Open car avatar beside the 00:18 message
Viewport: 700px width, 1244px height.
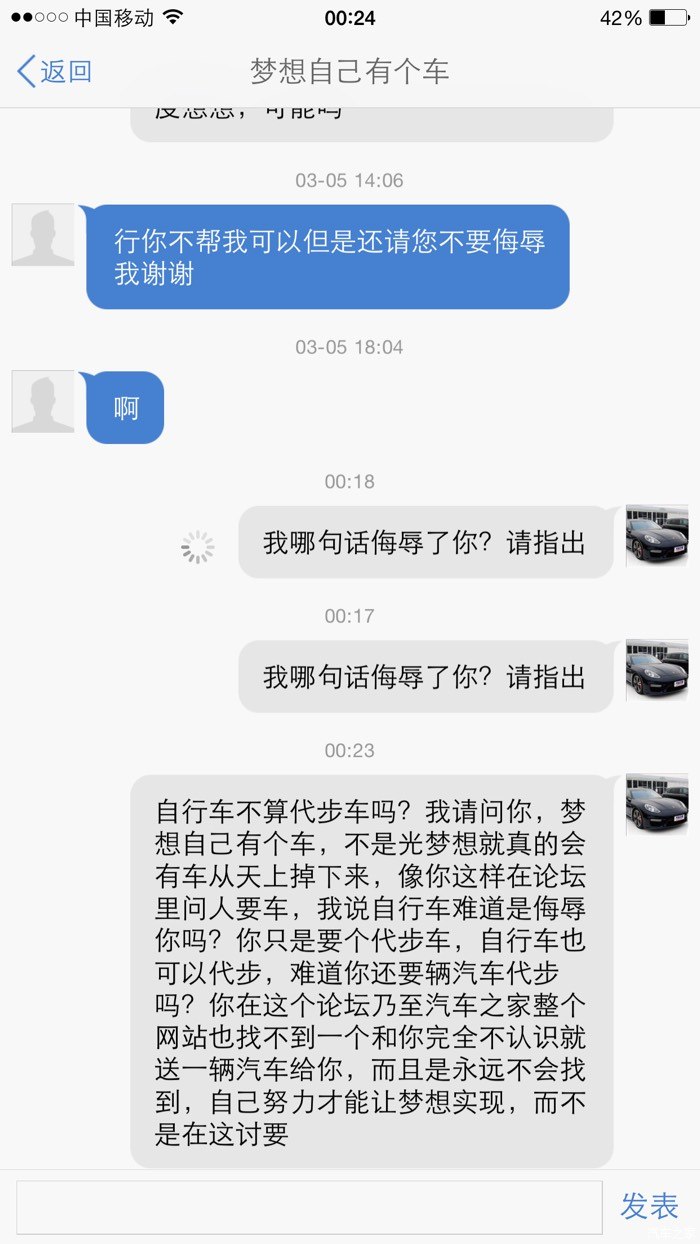pos(657,536)
